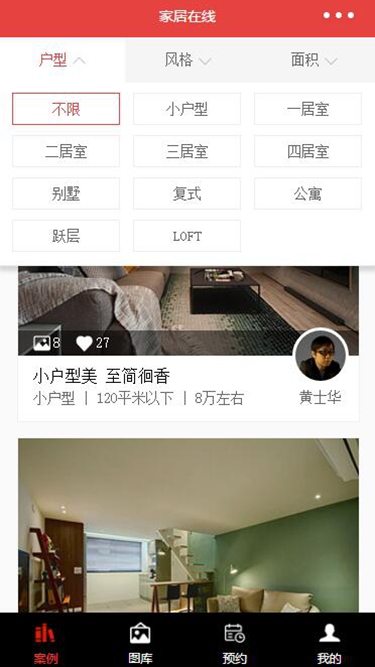Select 三居室 layout option
Viewport: 375px width, 667px height.
click(187, 151)
